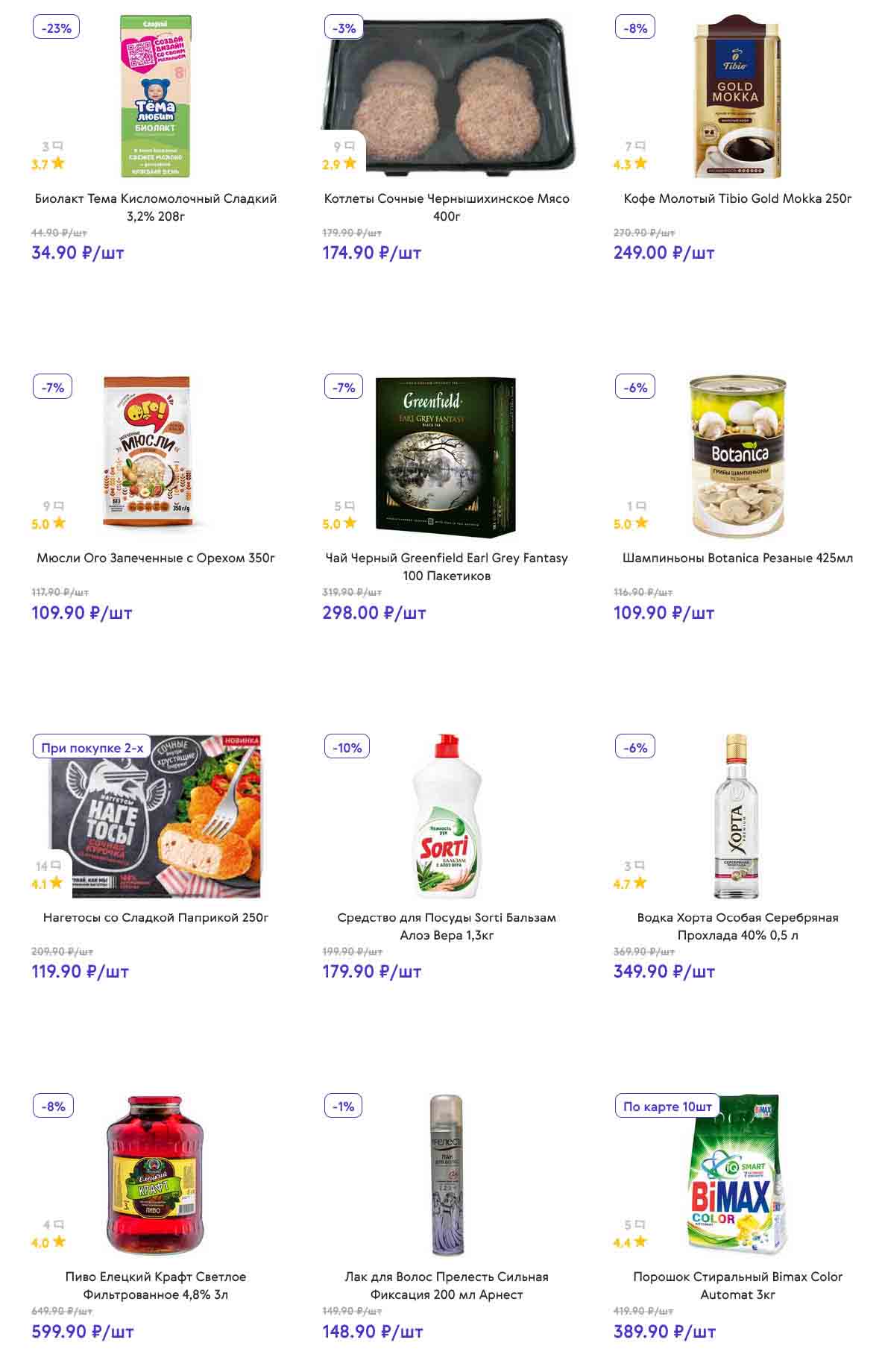Screen dimensions: 882x1372
Task: View Пиво Елецкий Крафт Светлое 3л
Action: [x=156, y=1285]
